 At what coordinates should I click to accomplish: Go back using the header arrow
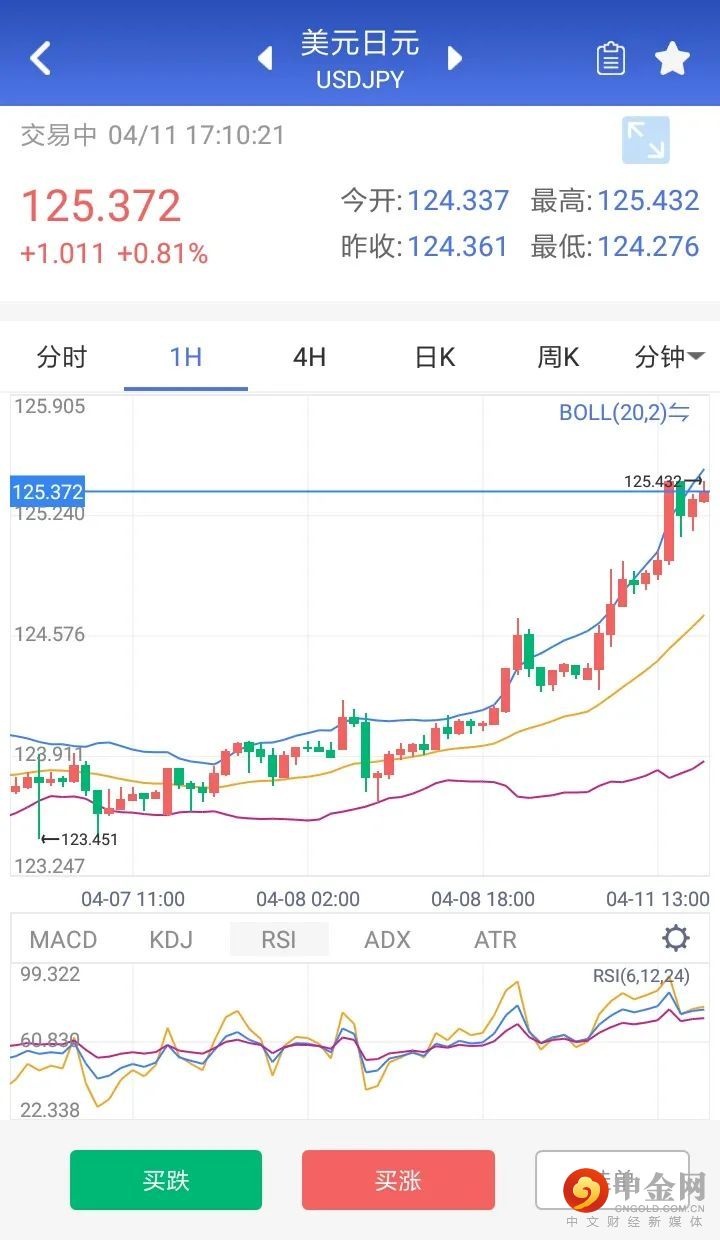point(40,58)
